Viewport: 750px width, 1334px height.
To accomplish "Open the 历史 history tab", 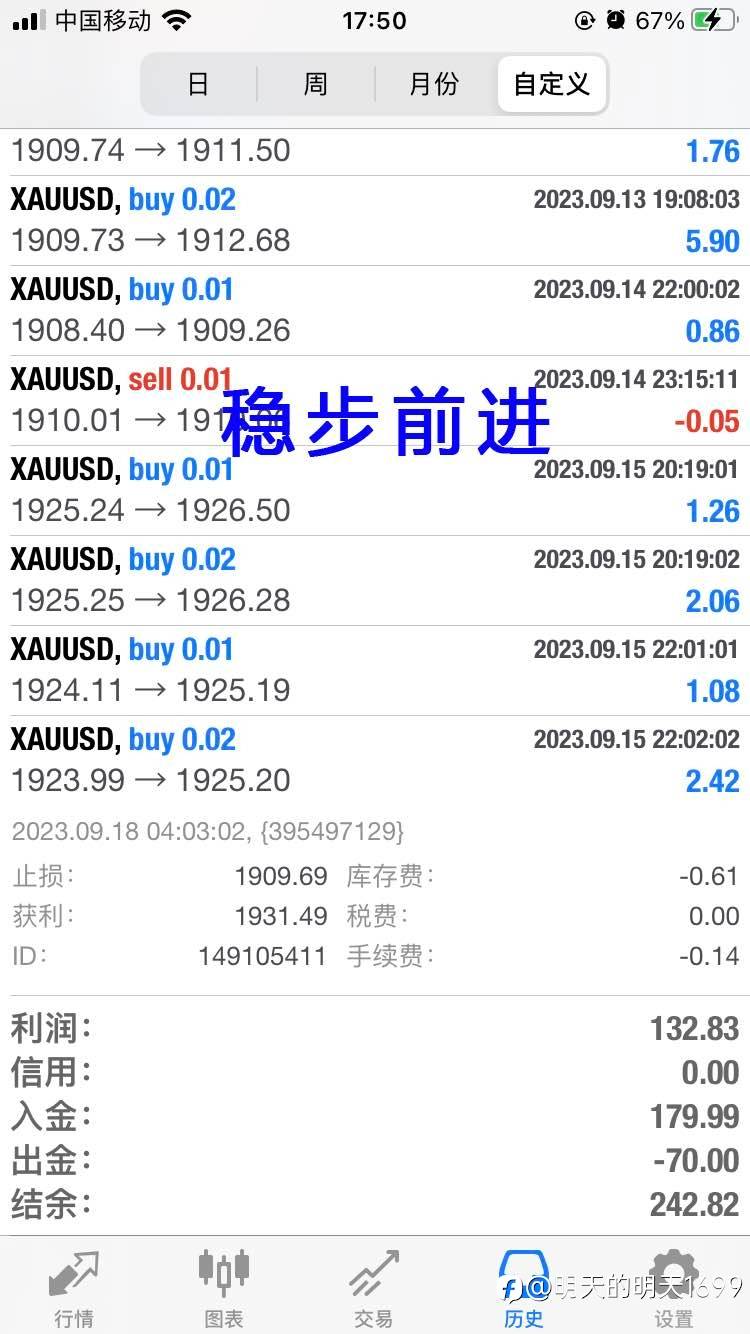I will 524,1287.
